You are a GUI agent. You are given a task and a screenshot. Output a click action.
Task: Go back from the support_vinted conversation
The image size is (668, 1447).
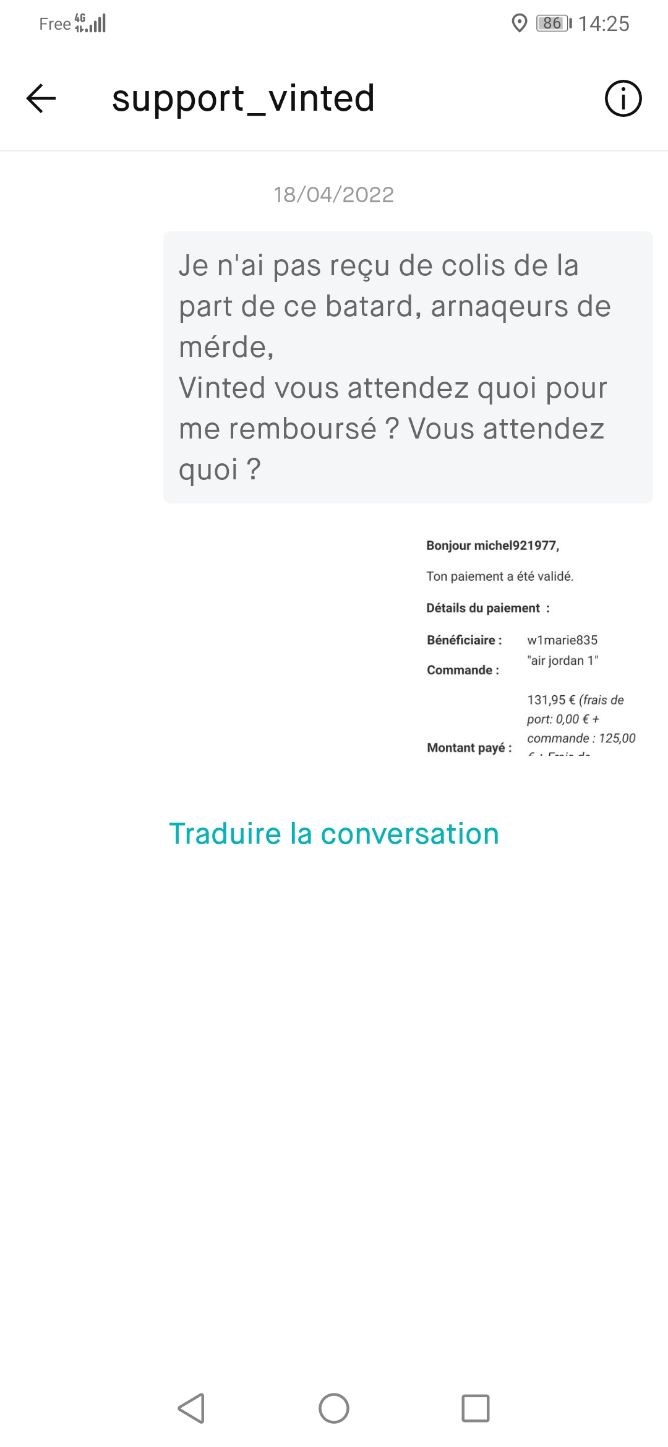(41, 98)
